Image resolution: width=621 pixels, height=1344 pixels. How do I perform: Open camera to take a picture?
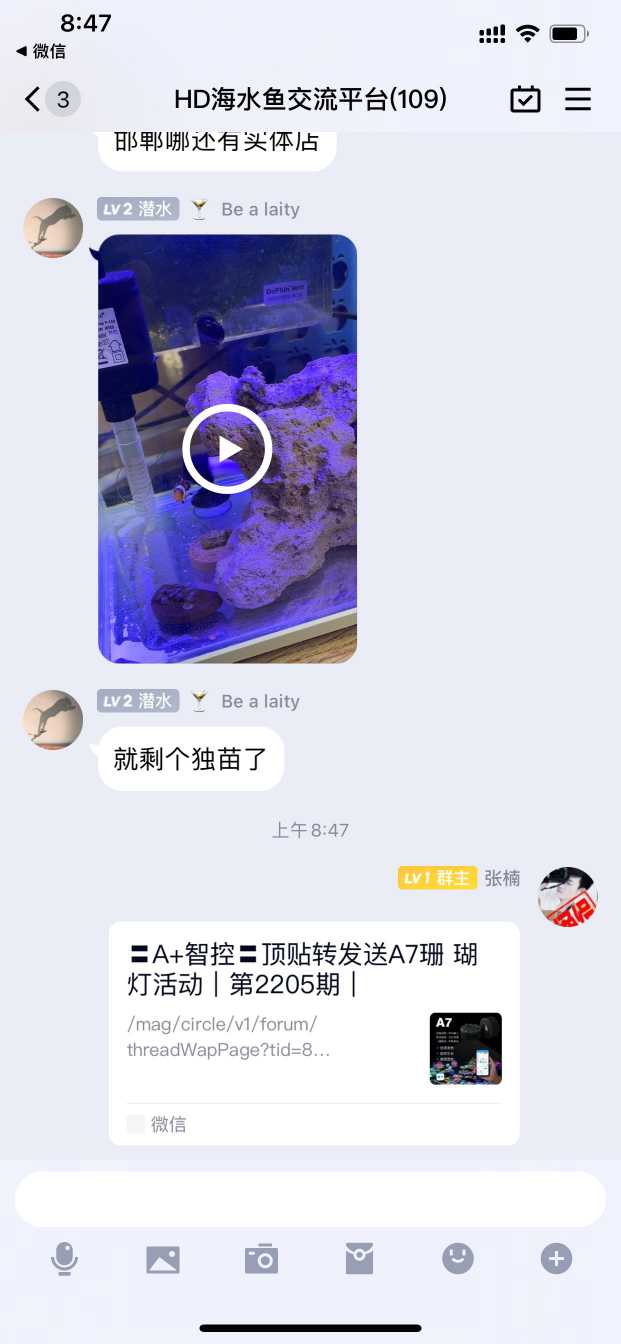(261, 1258)
